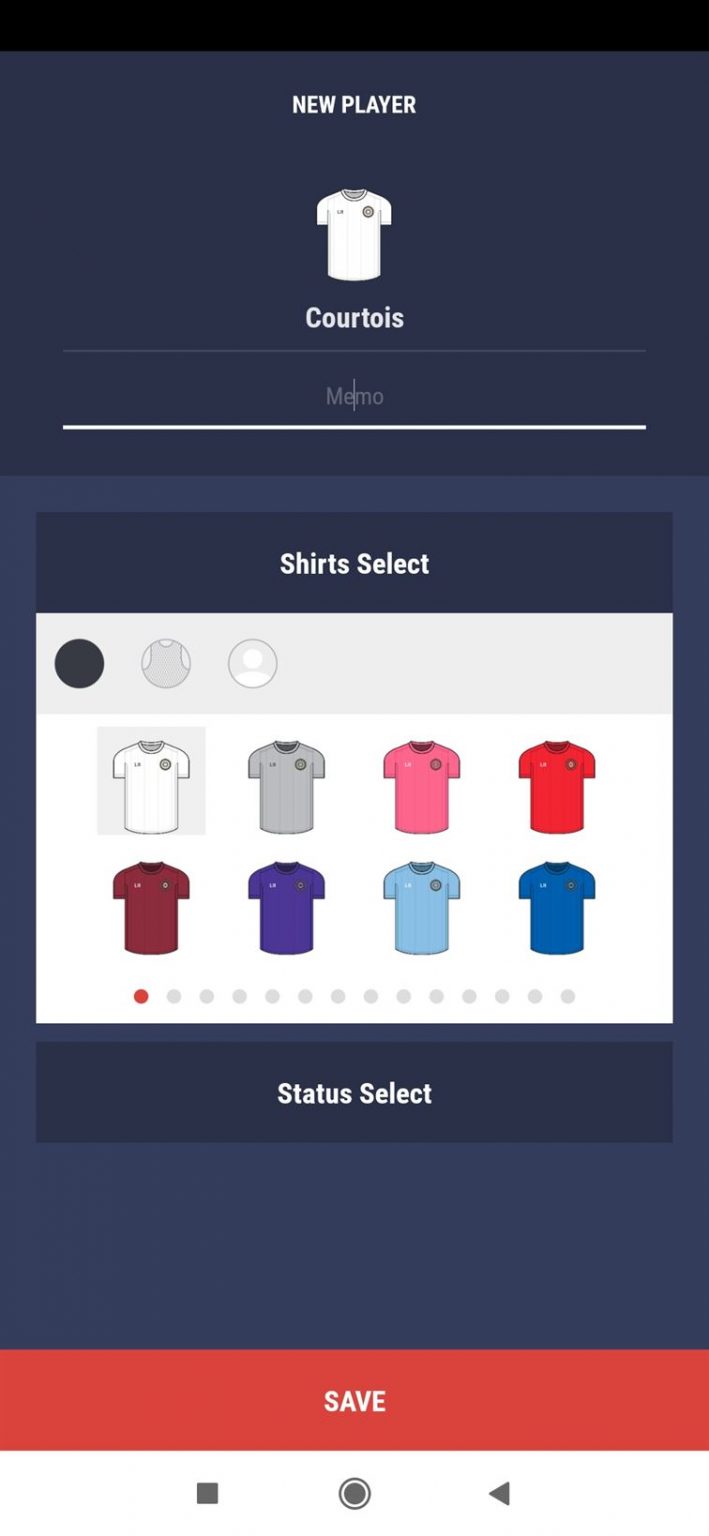Collapse the Shirts Select section
This screenshot has width=709, height=1536.
click(x=354, y=563)
